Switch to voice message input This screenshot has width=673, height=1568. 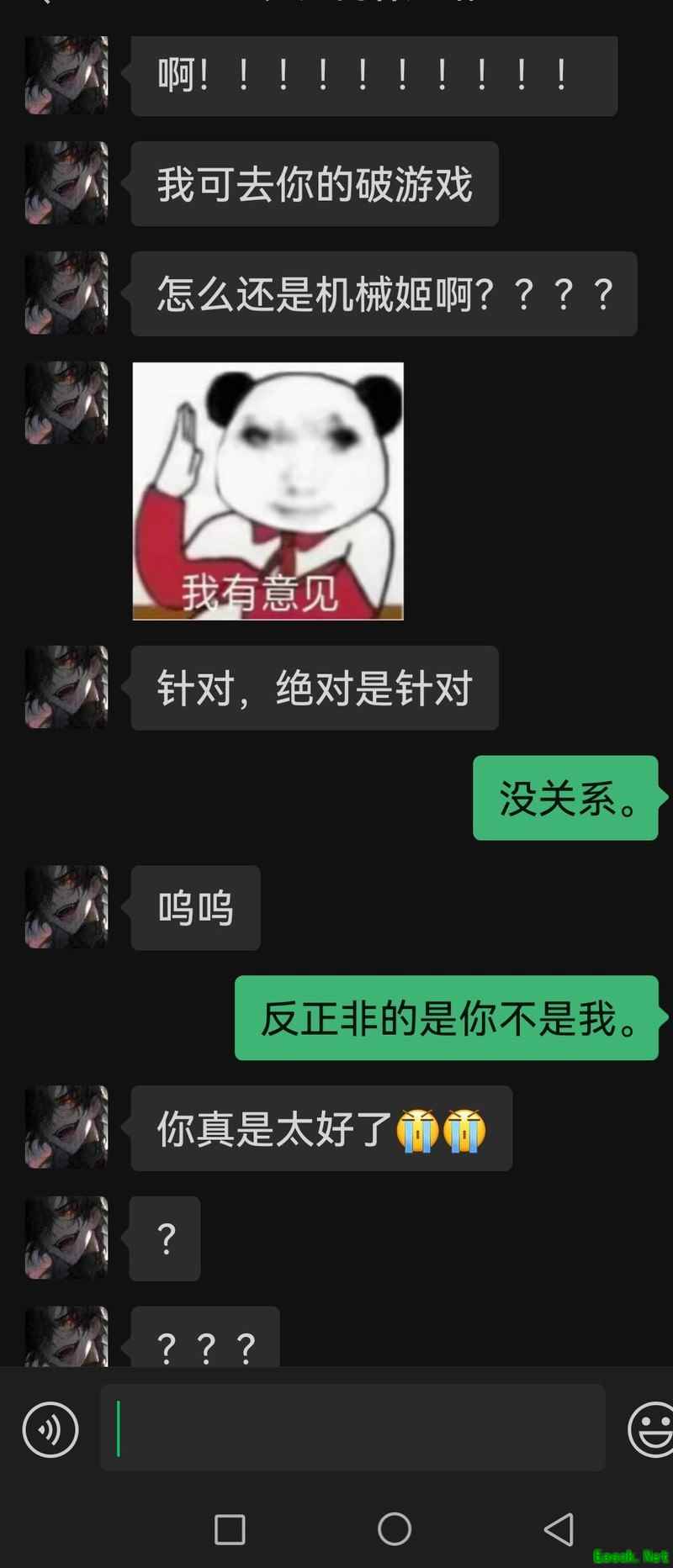50,1429
